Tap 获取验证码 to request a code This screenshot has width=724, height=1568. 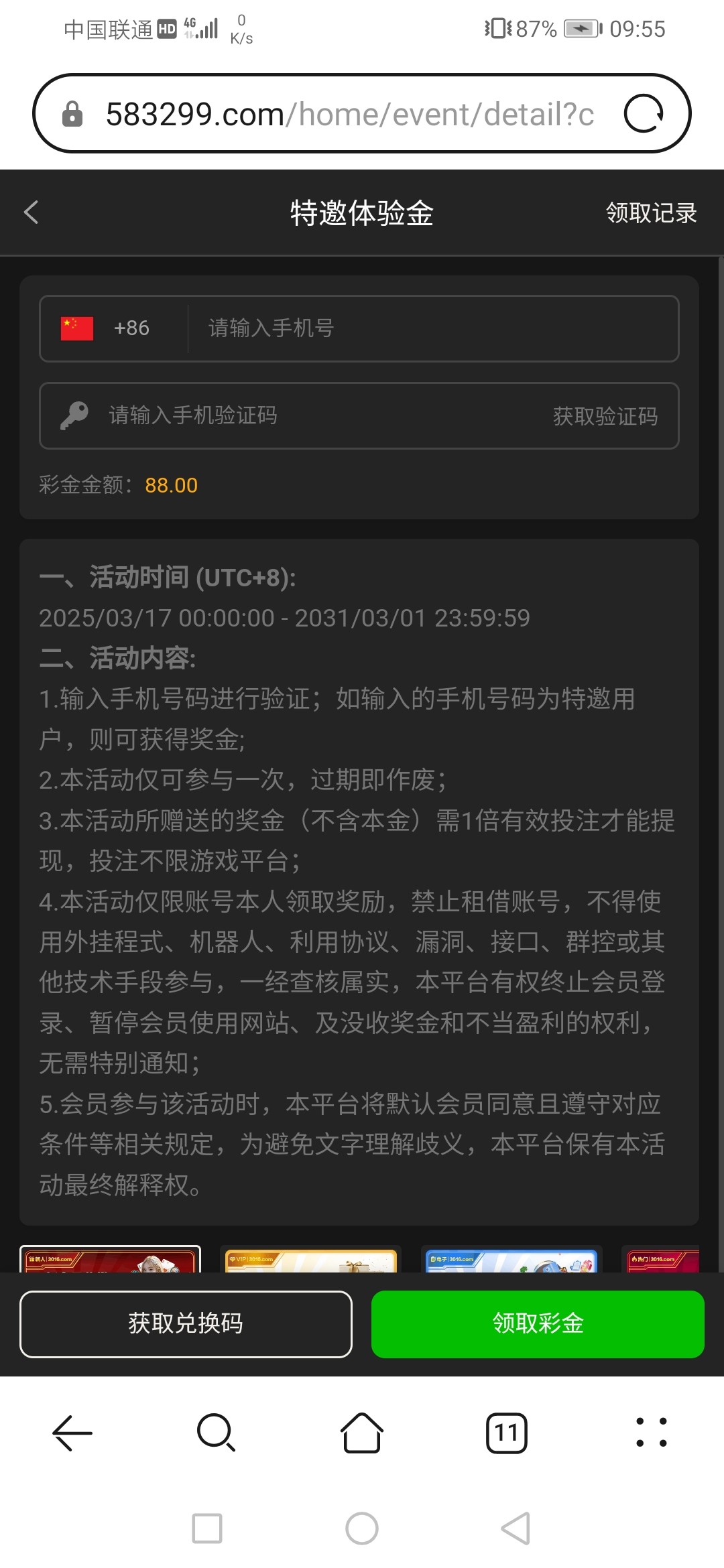pos(605,416)
